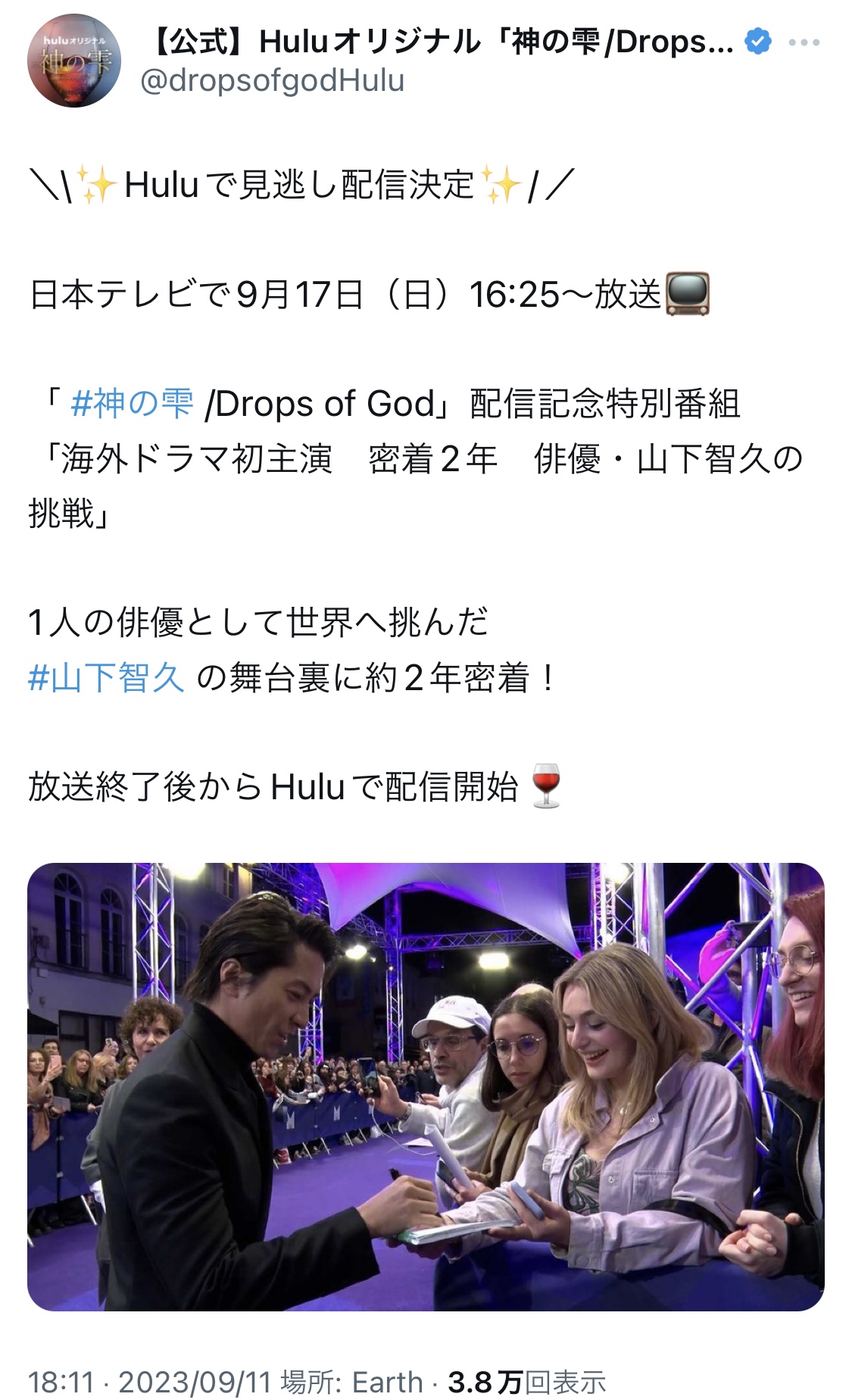Open the #神の雫 hashtag link
The height and width of the screenshot is (1400, 852).
coord(132,403)
